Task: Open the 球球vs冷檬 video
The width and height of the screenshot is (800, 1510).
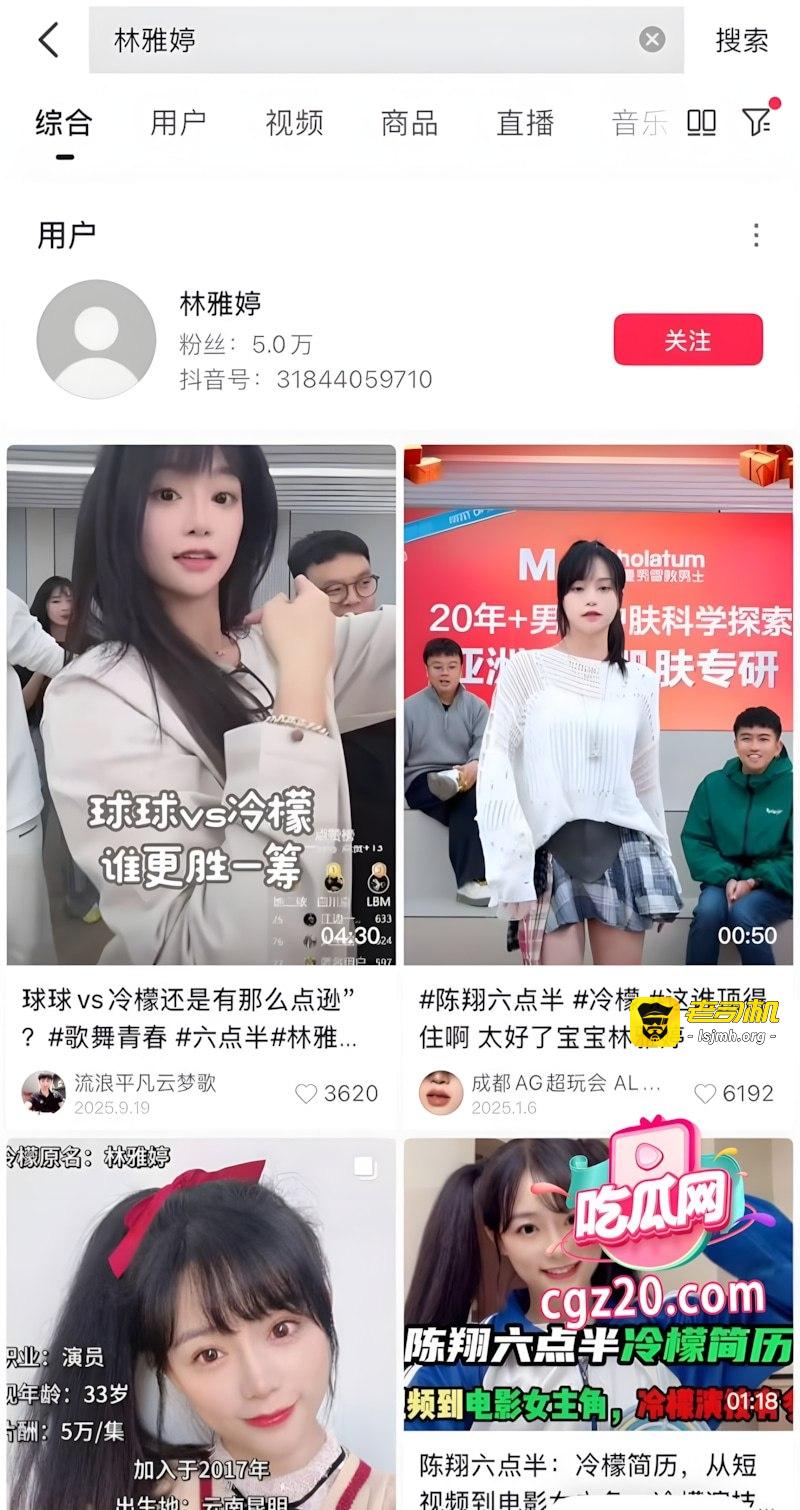Action: [200, 705]
